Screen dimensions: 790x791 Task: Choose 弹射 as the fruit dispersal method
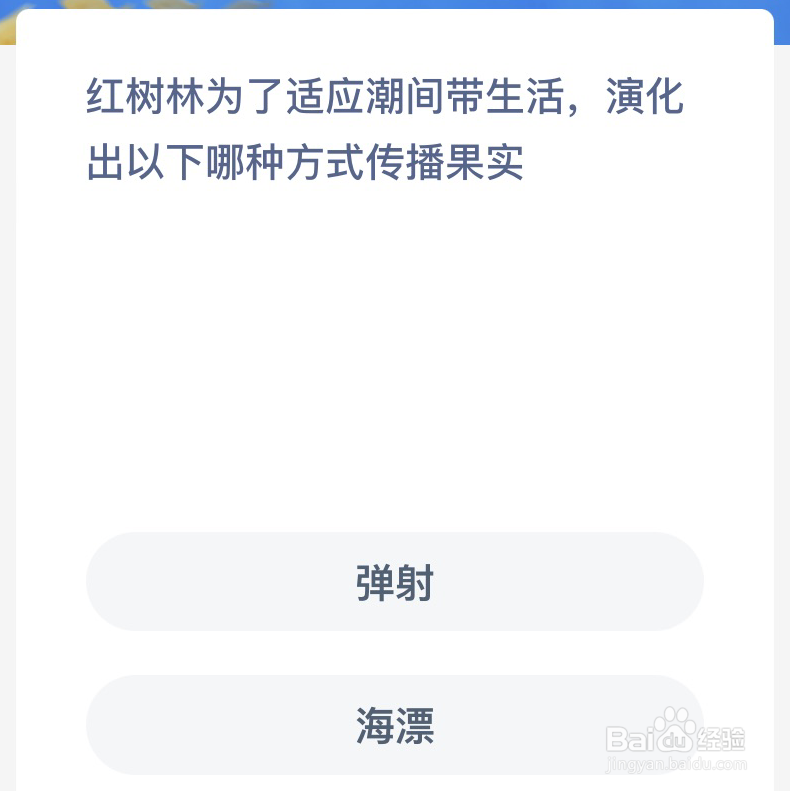(x=395, y=581)
